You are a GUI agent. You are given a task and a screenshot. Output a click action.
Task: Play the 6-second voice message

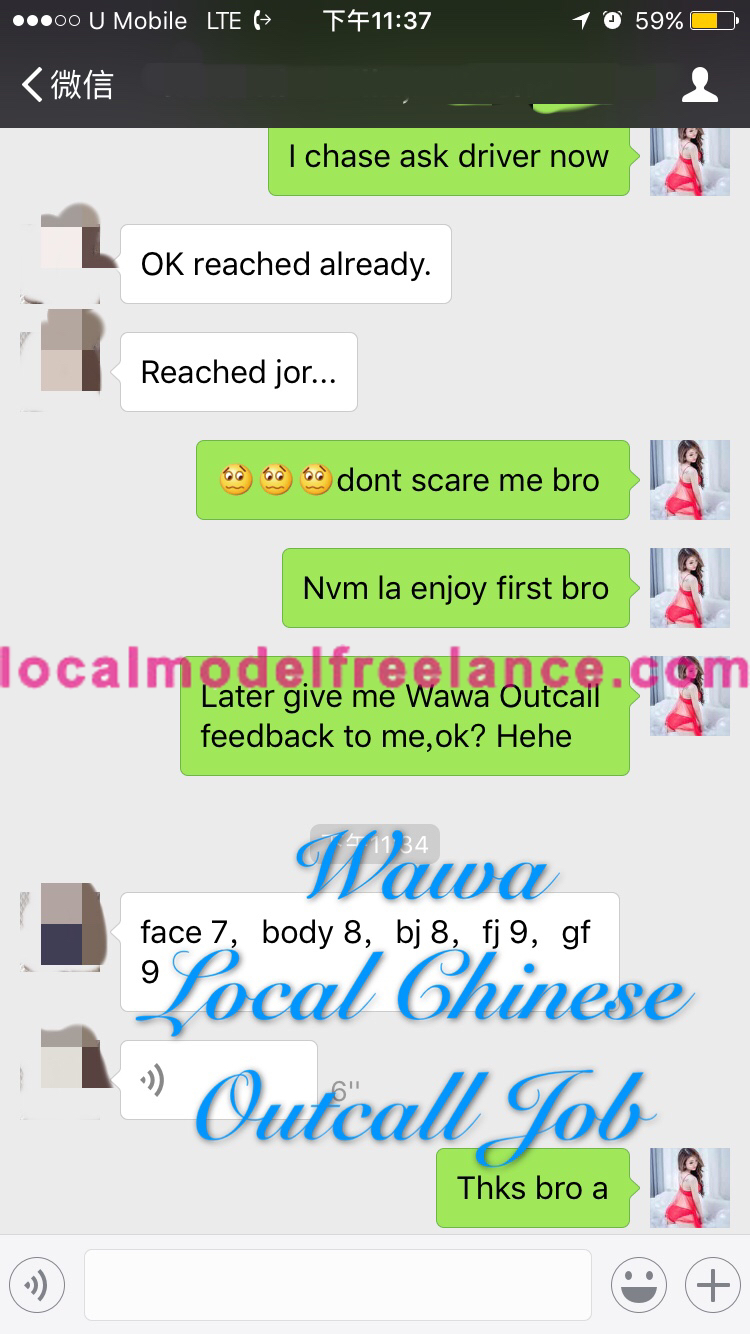point(219,1080)
